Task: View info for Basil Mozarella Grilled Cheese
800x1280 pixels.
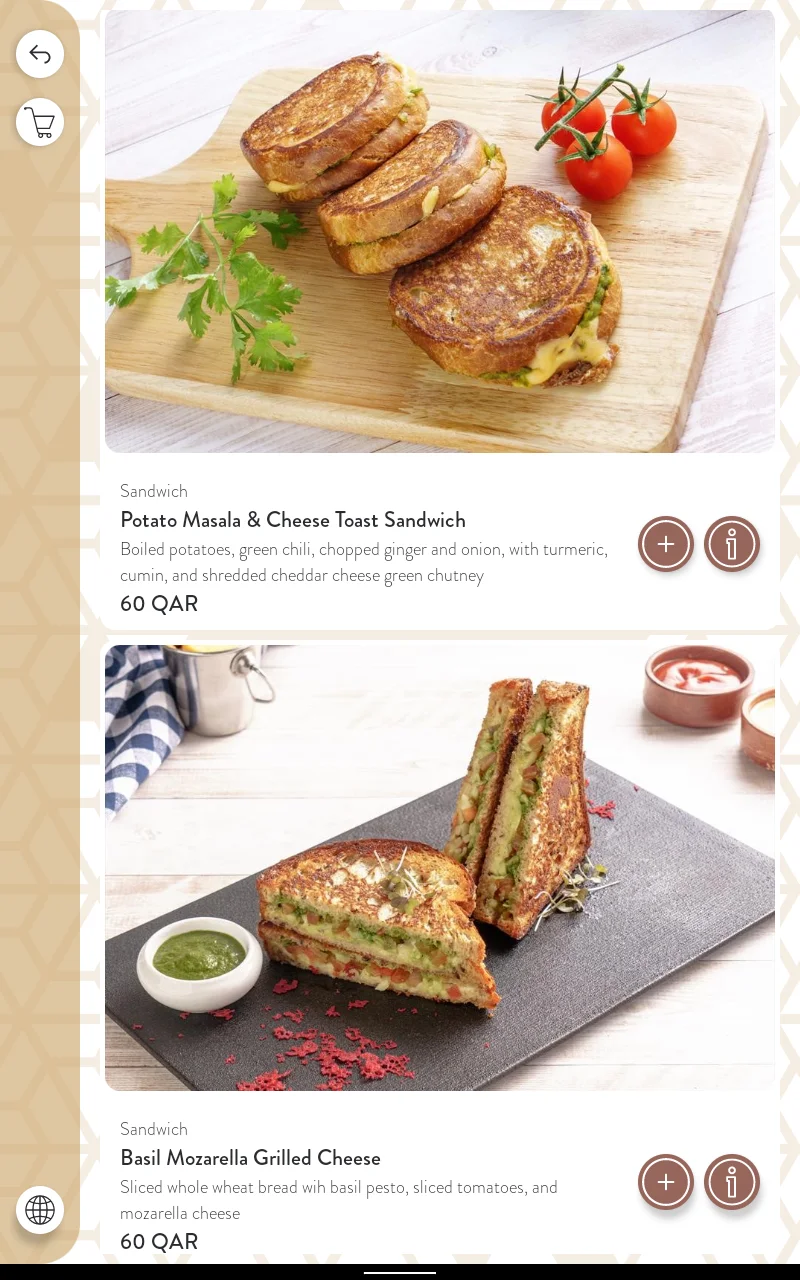Action: point(732,1182)
